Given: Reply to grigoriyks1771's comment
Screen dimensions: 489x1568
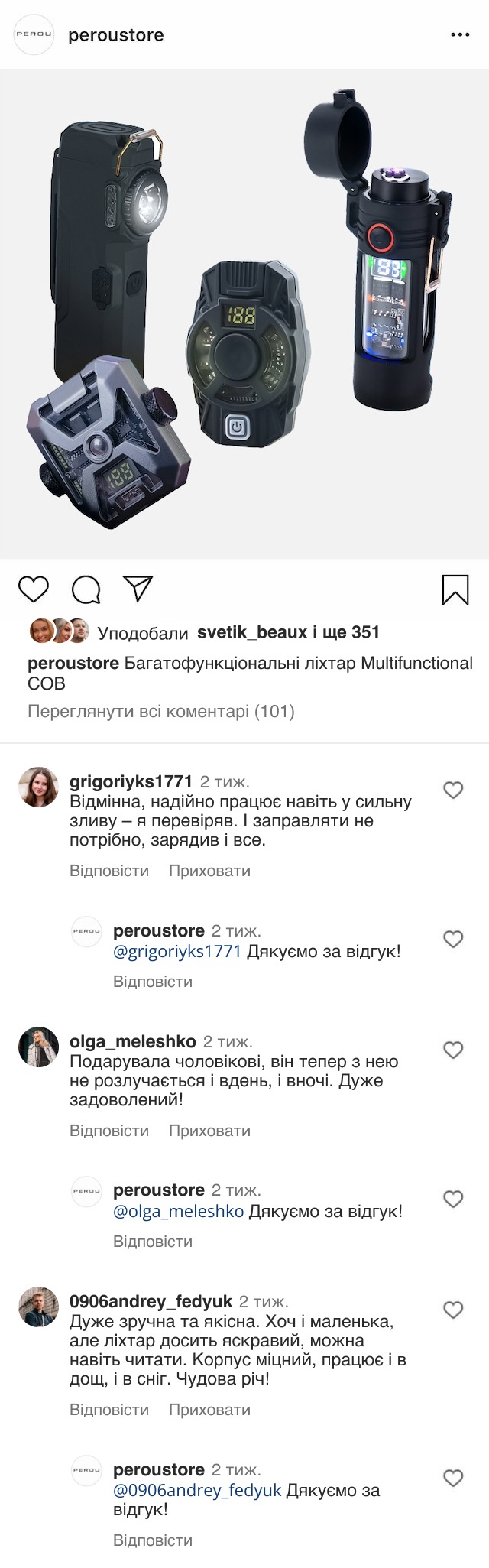Looking at the screenshot, I should click(109, 871).
